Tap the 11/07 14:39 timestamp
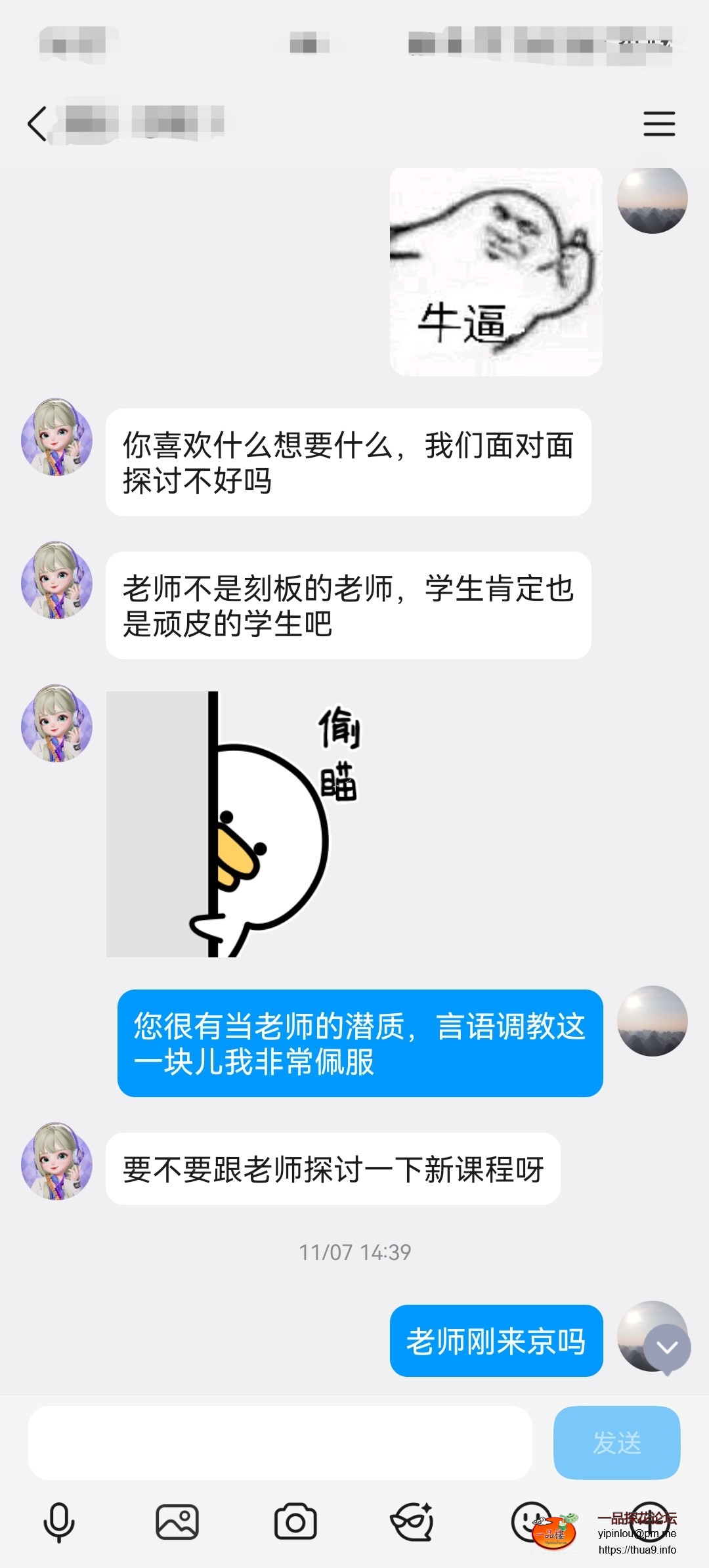Viewport: 709px width, 1568px height. pyautogui.click(x=354, y=1252)
